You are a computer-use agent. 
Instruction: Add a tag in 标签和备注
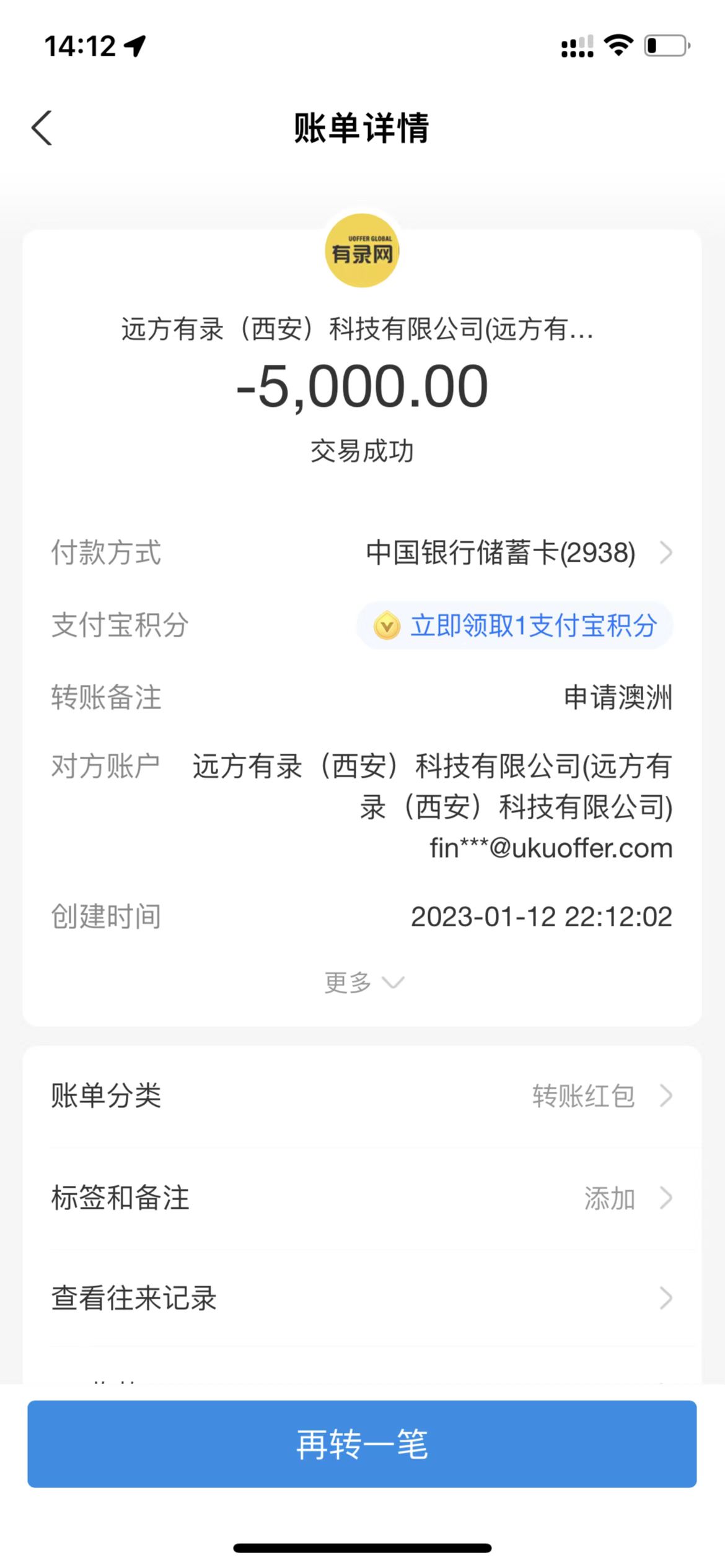pos(362,1198)
